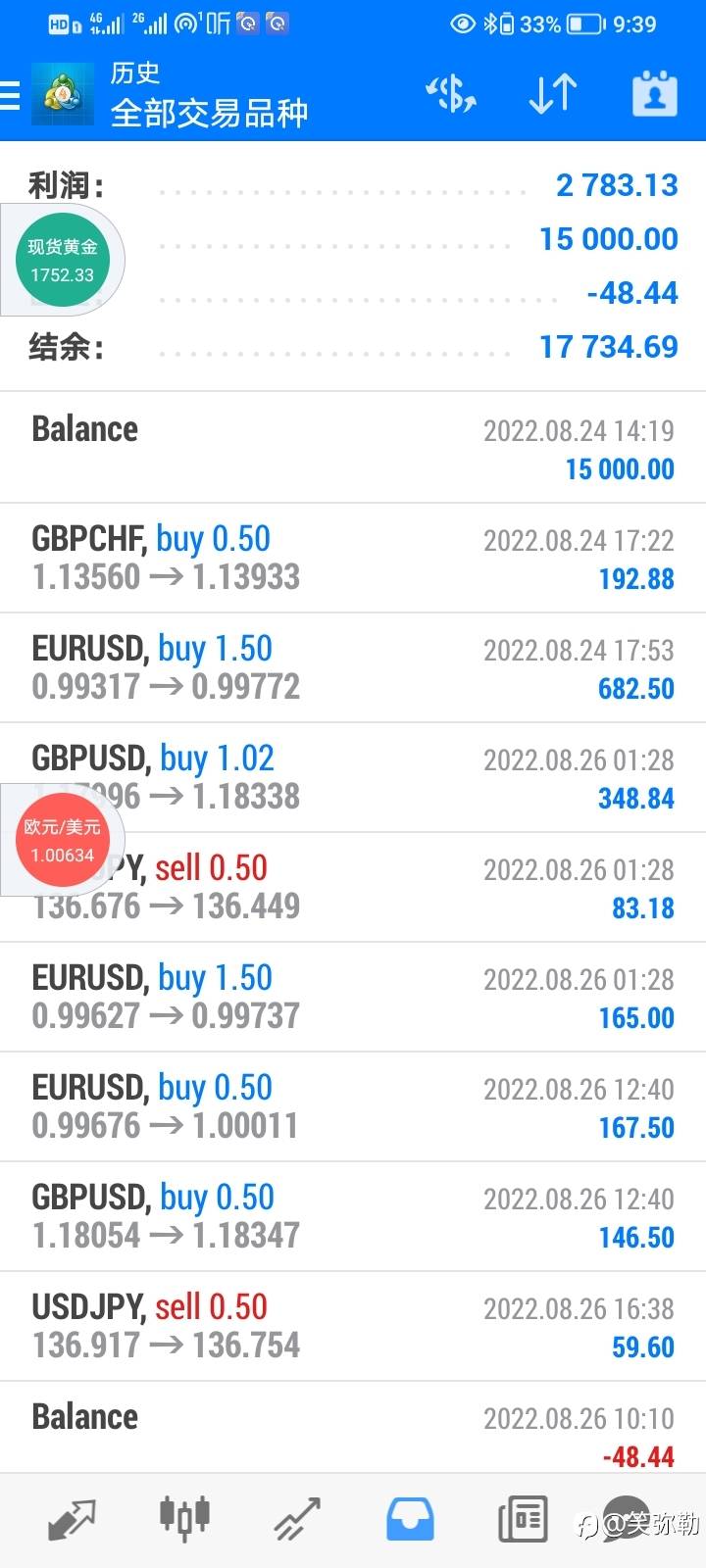
Task: Switch to the History tab
Action: [x=410, y=1520]
